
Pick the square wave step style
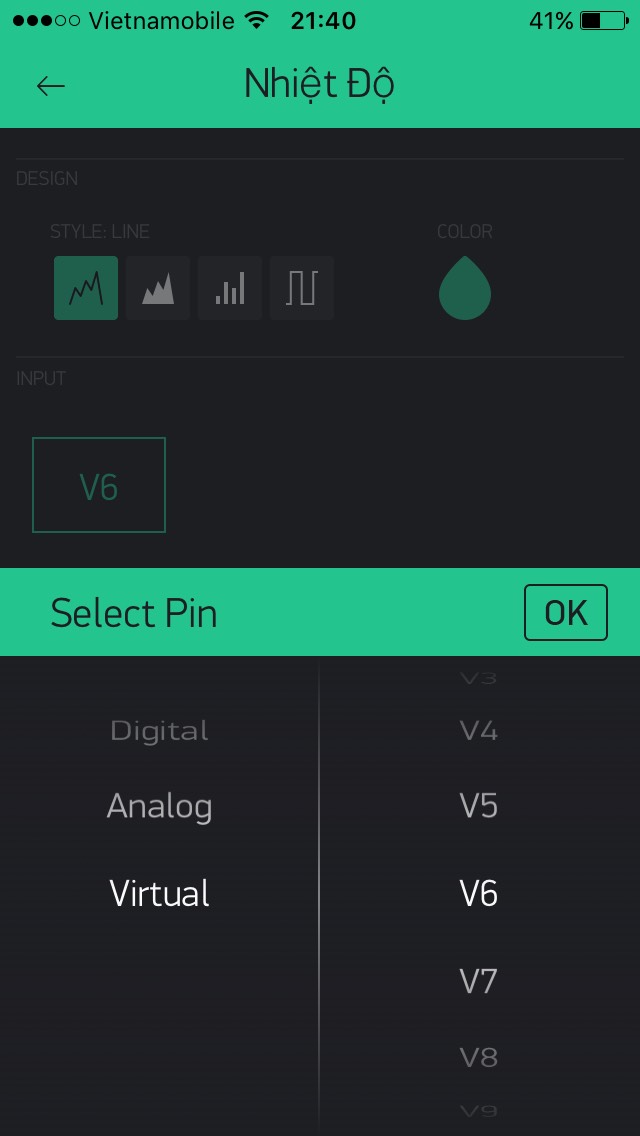pyautogui.click(x=302, y=288)
